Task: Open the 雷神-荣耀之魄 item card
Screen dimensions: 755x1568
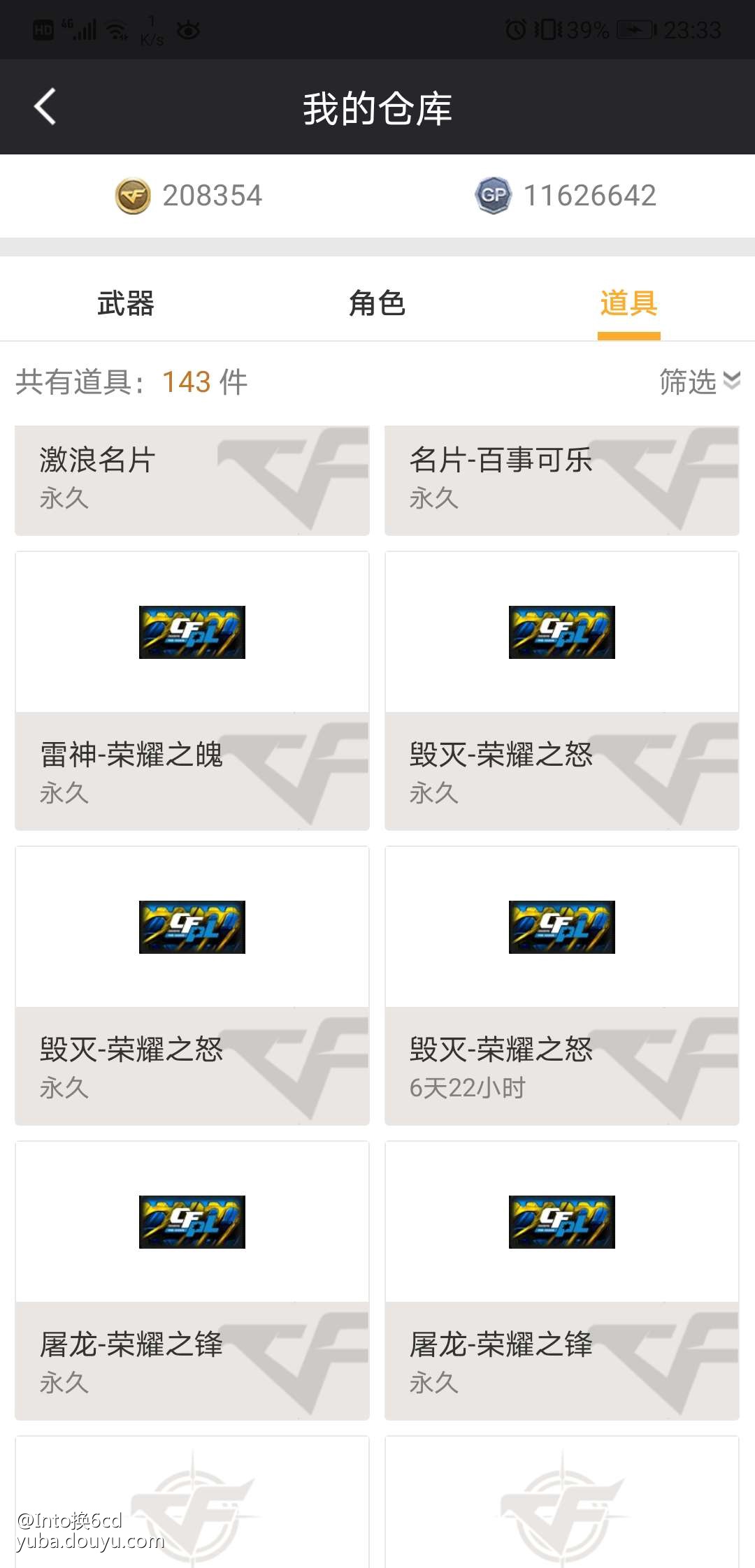Action: pos(192,690)
